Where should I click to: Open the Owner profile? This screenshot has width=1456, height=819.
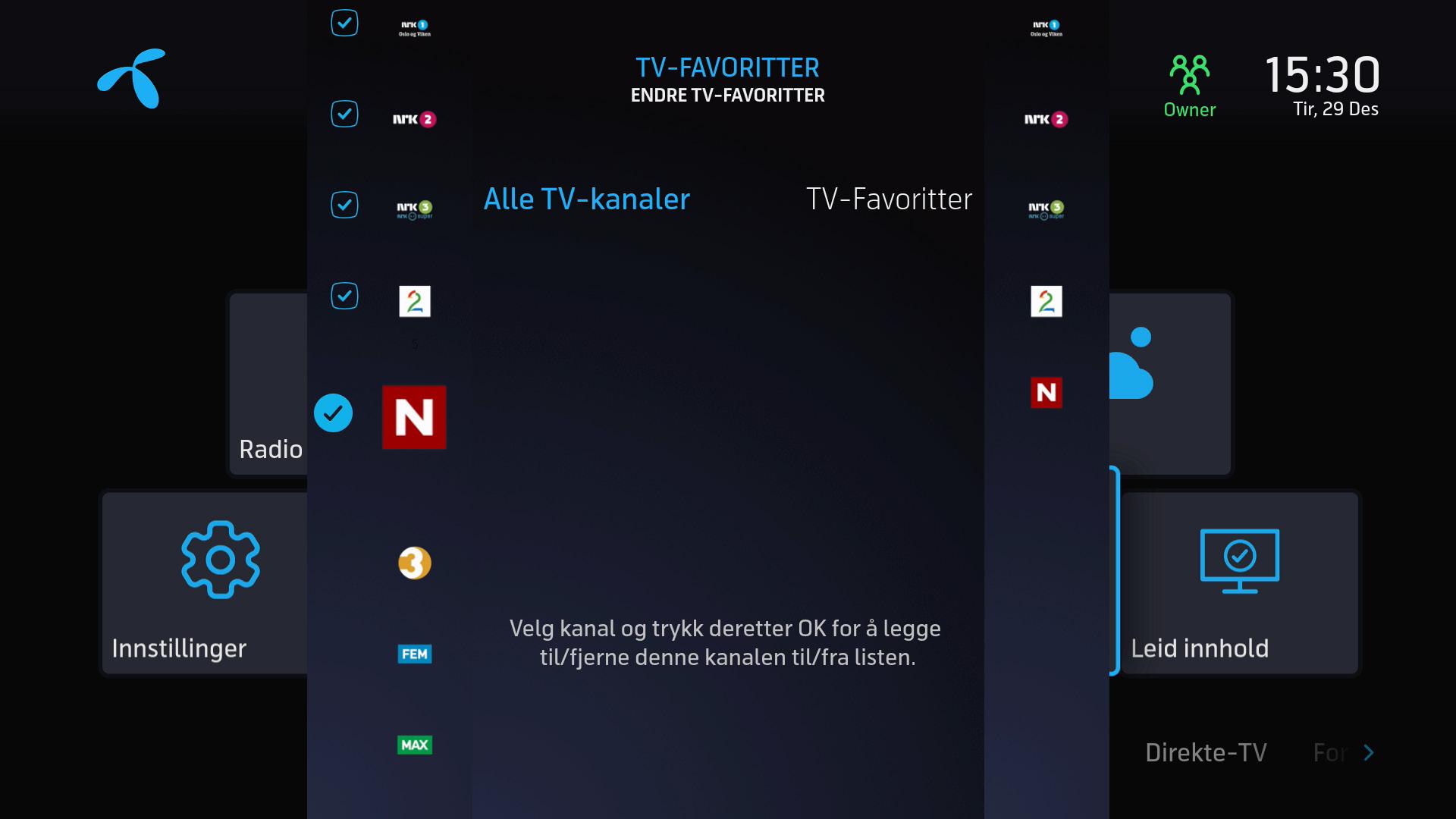(1189, 86)
